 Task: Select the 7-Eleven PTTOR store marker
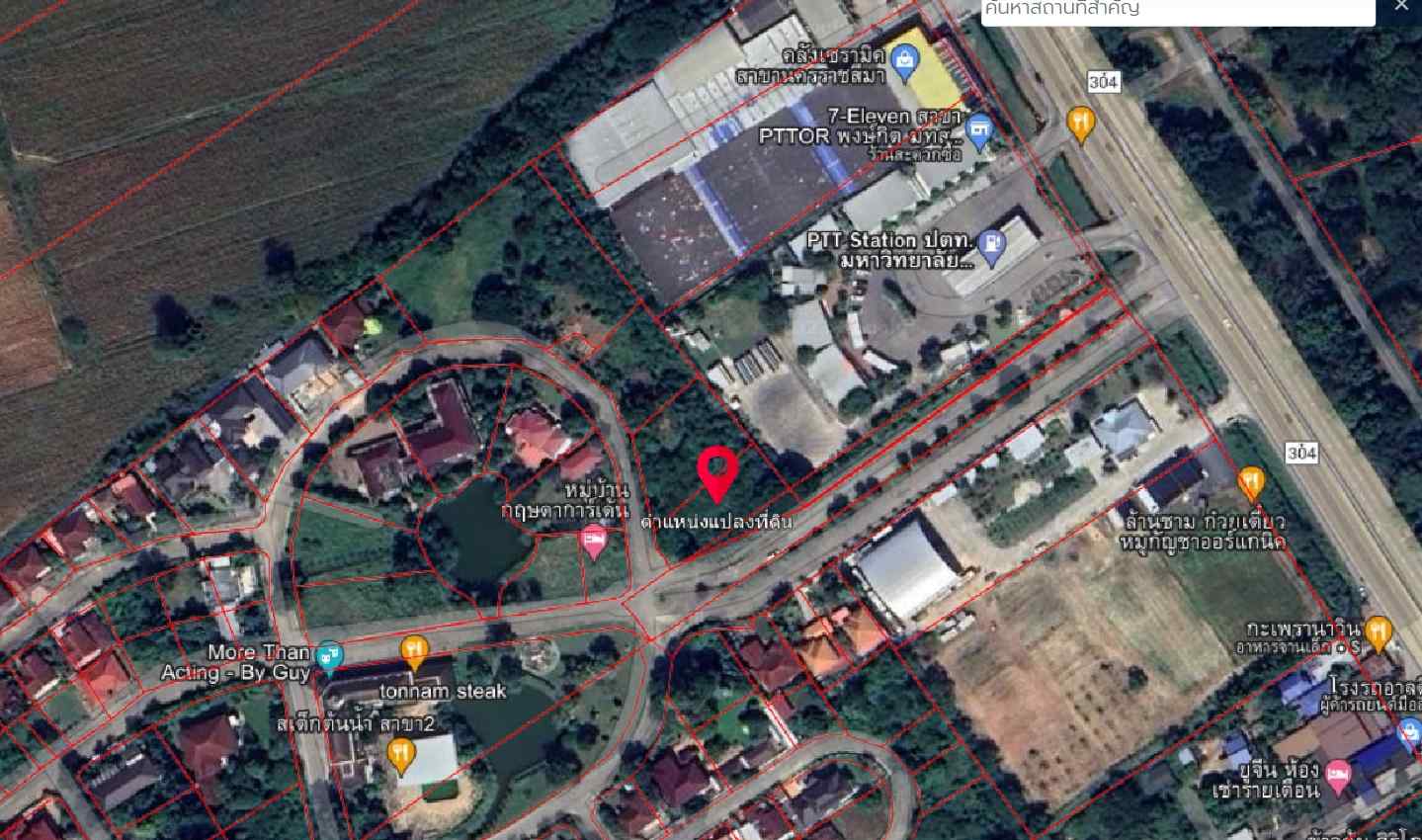tap(978, 128)
